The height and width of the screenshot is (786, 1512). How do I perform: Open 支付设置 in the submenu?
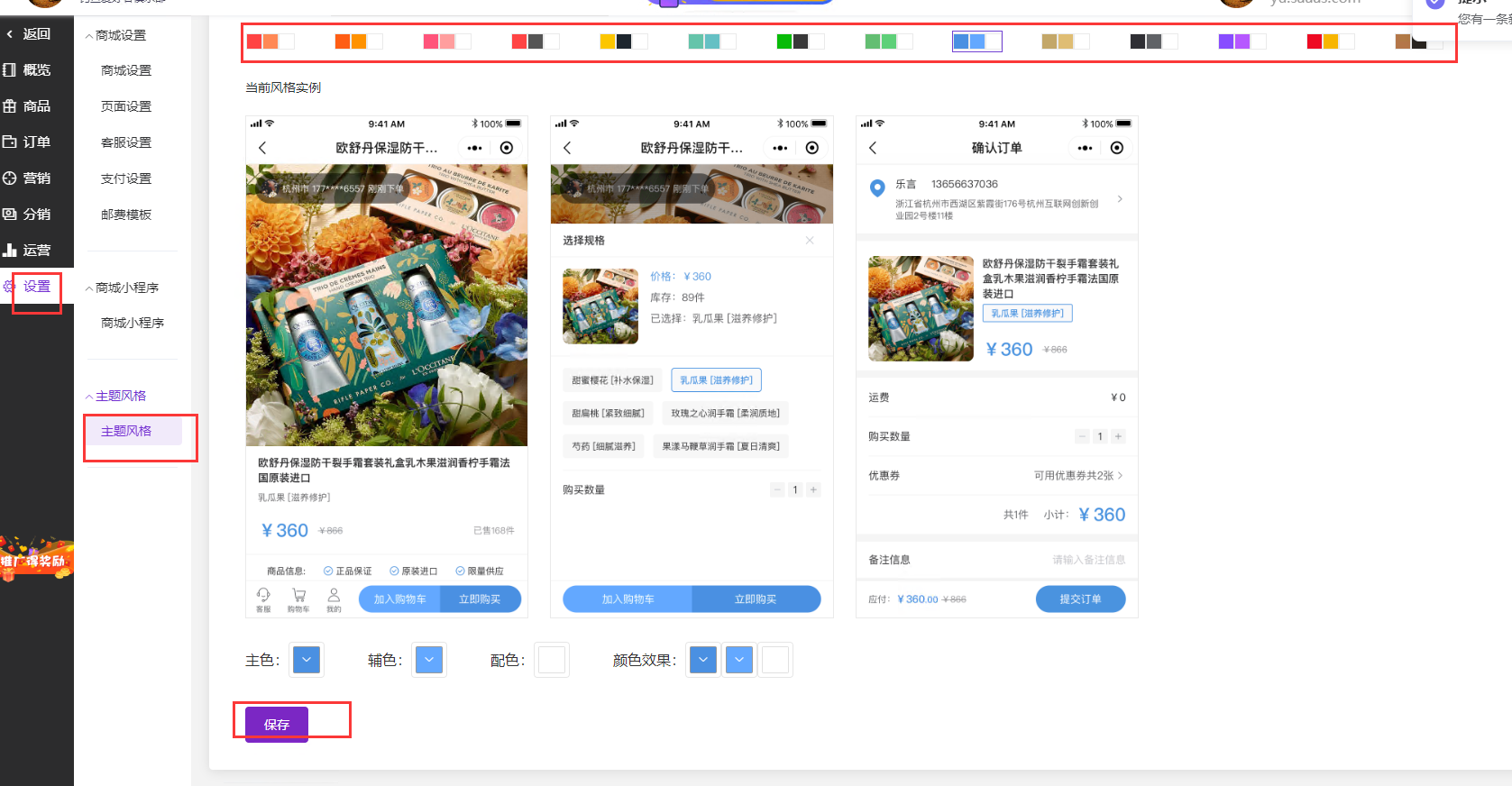[126, 178]
